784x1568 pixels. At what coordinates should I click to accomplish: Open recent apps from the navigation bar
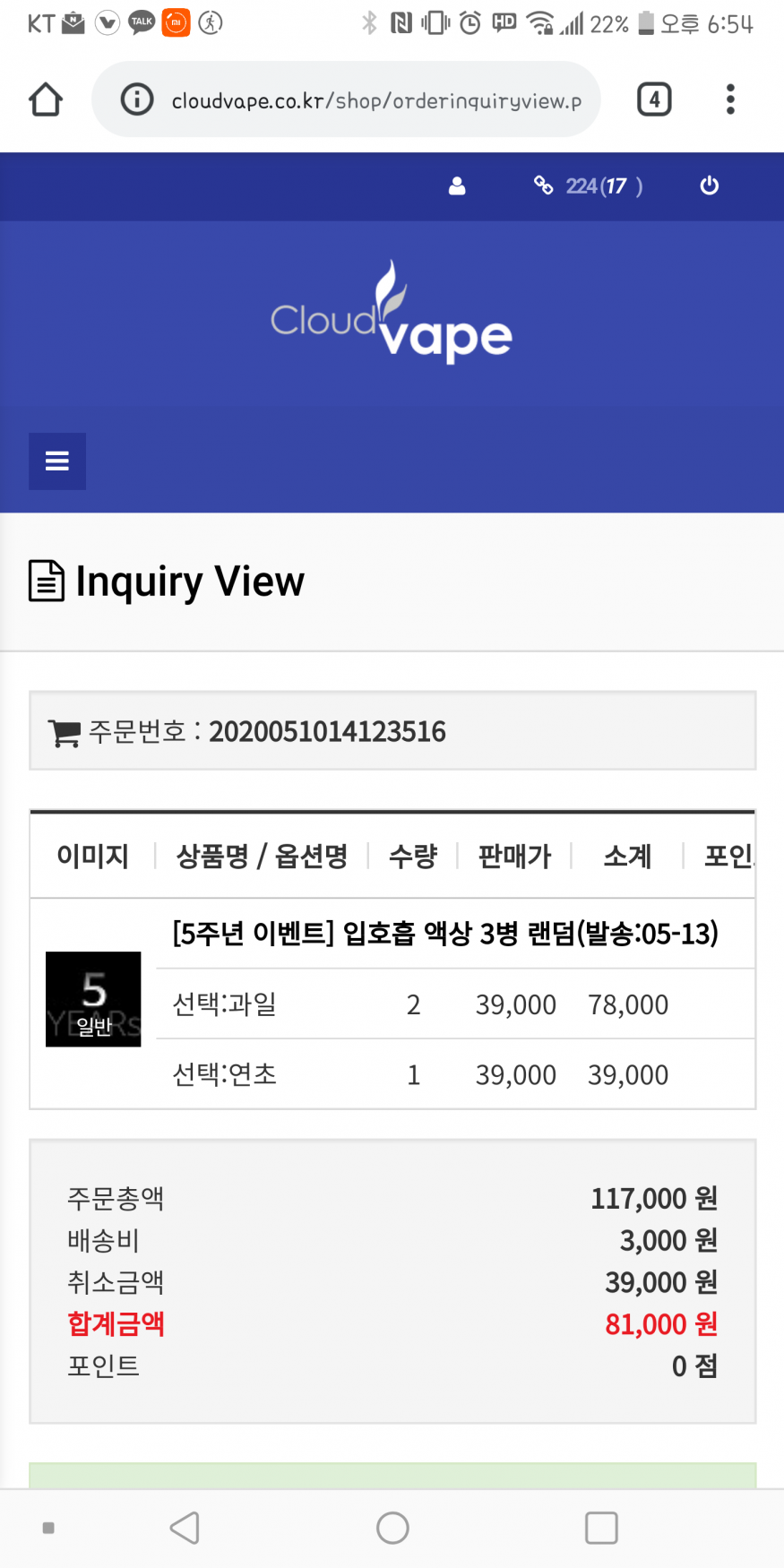click(x=601, y=1528)
